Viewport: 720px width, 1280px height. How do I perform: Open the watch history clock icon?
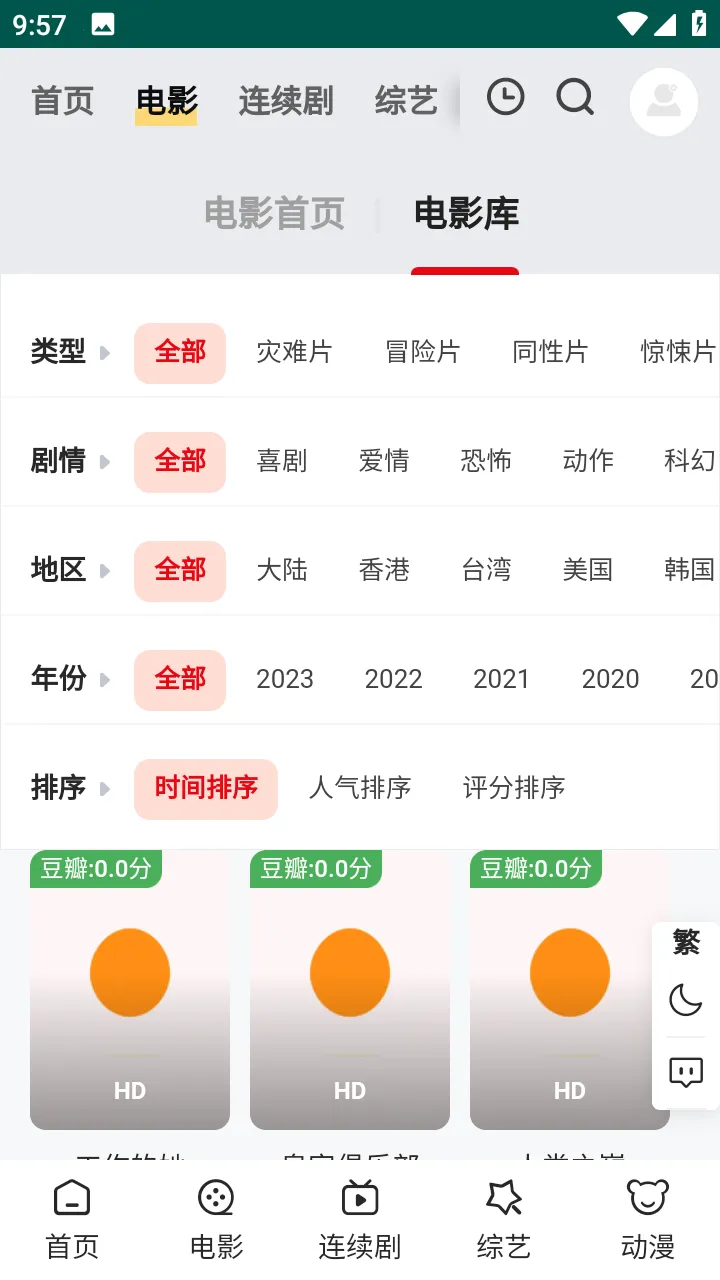coord(505,98)
